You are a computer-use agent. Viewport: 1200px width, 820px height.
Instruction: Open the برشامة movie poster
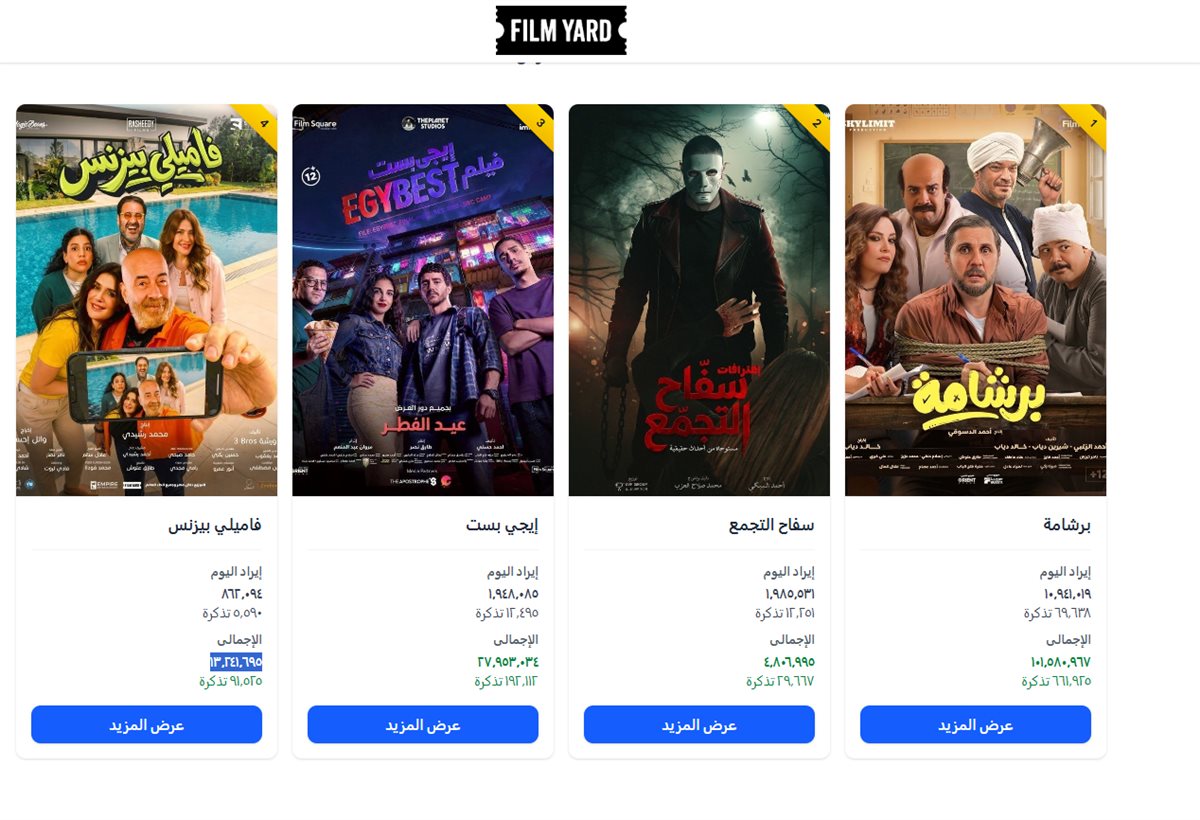coord(975,300)
